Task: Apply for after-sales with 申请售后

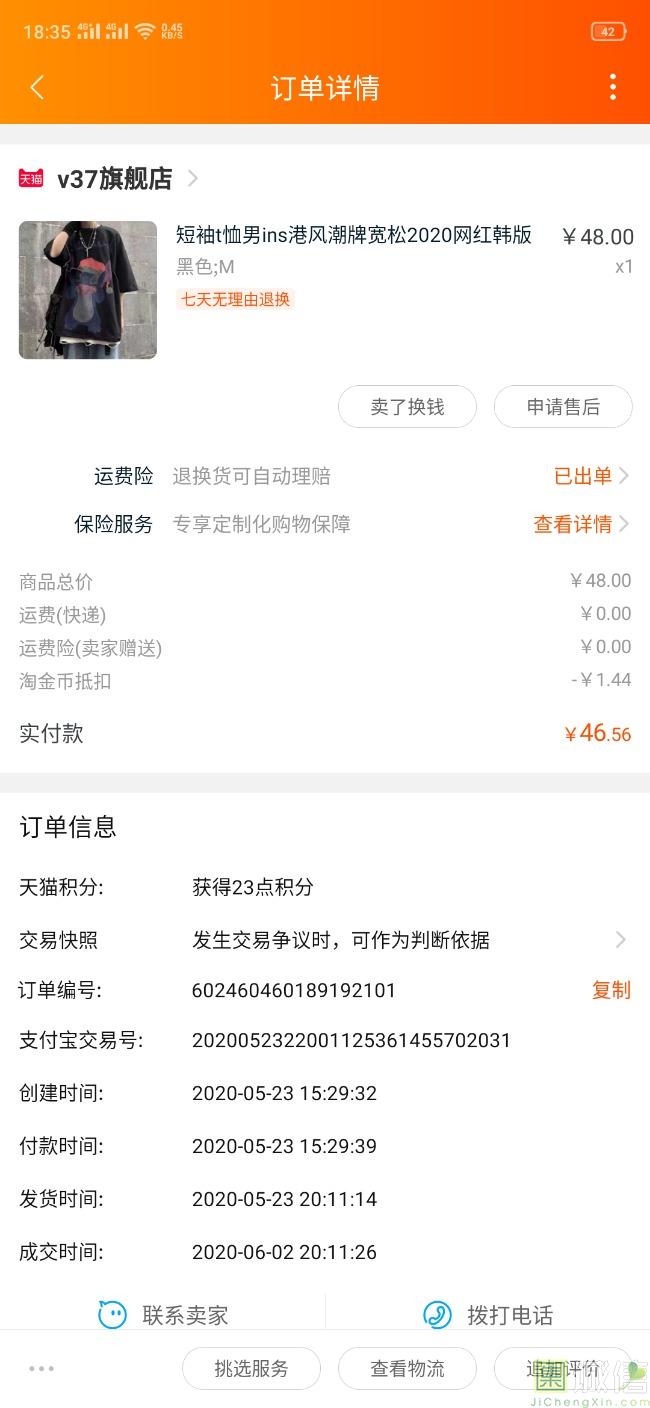Action: tap(563, 407)
